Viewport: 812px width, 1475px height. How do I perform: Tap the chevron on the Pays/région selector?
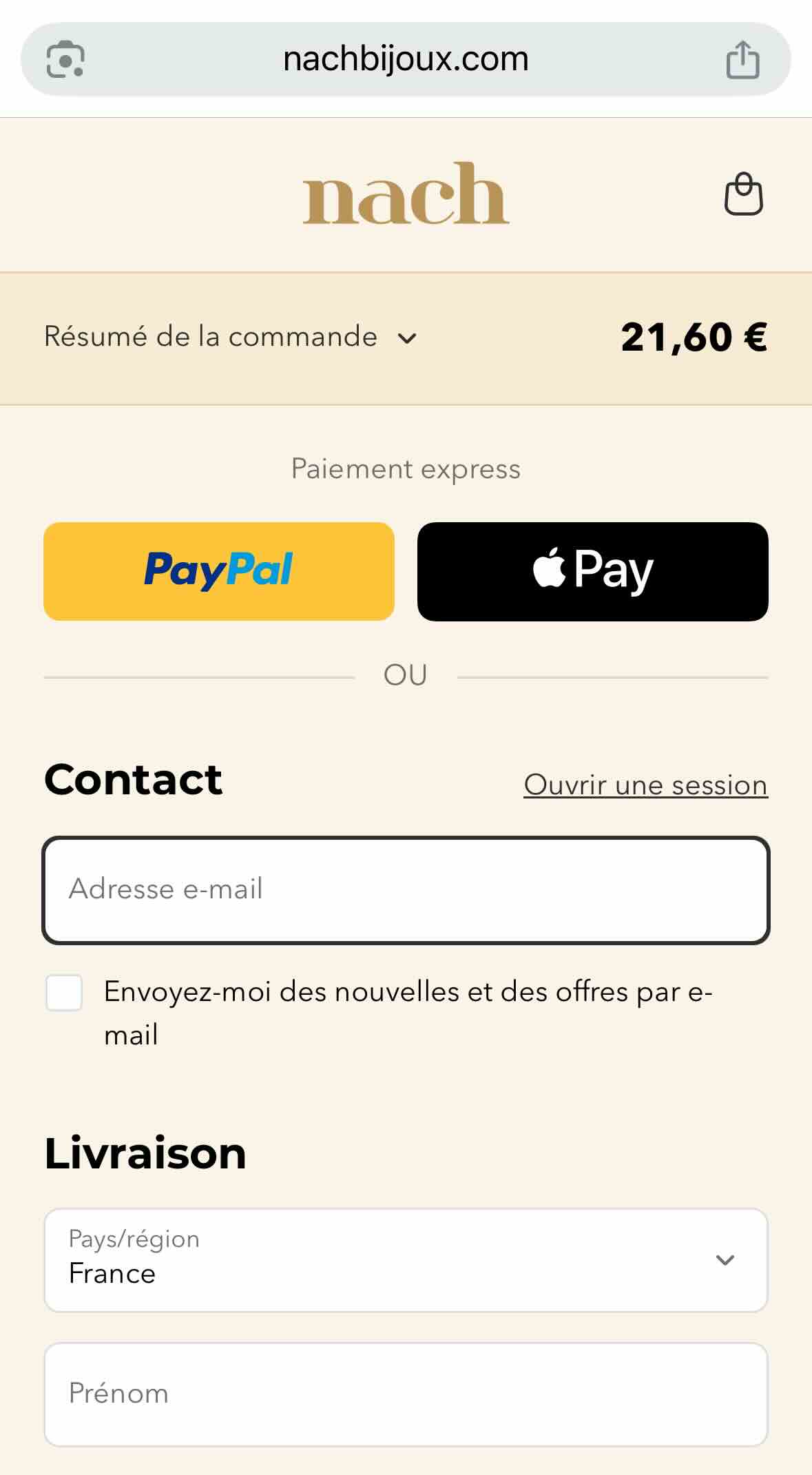pos(724,1261)
